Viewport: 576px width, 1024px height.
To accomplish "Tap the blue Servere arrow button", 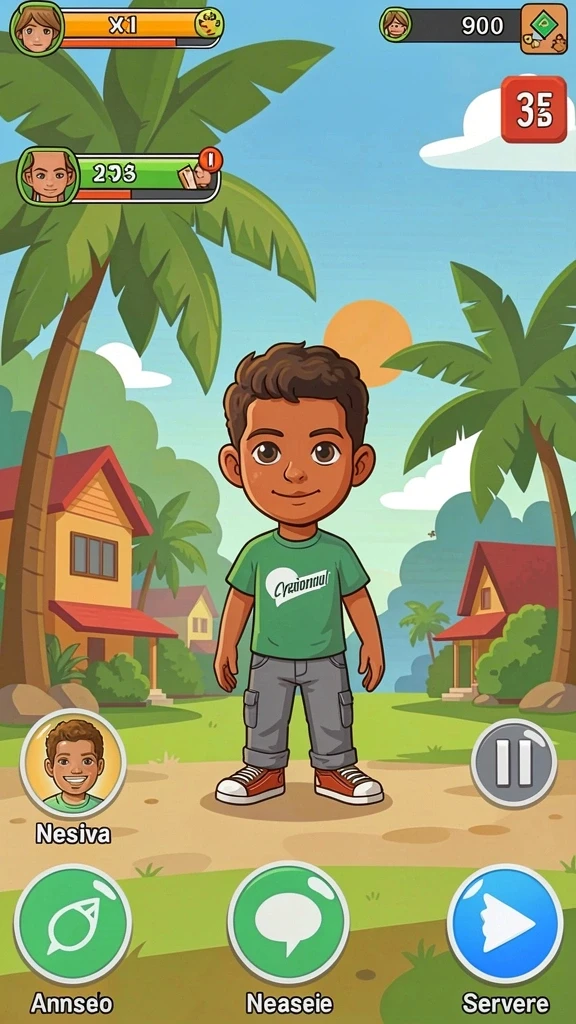I will pos(505,923).
